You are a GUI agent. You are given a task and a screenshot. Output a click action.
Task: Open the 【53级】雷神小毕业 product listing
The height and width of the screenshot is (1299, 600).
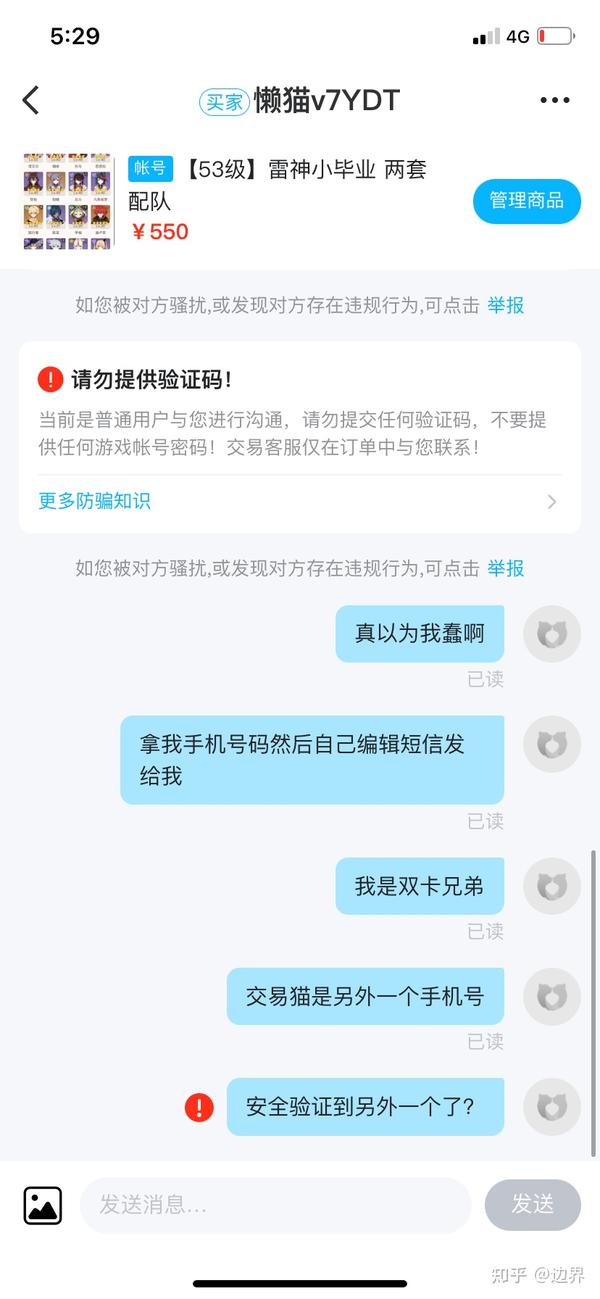277,185
